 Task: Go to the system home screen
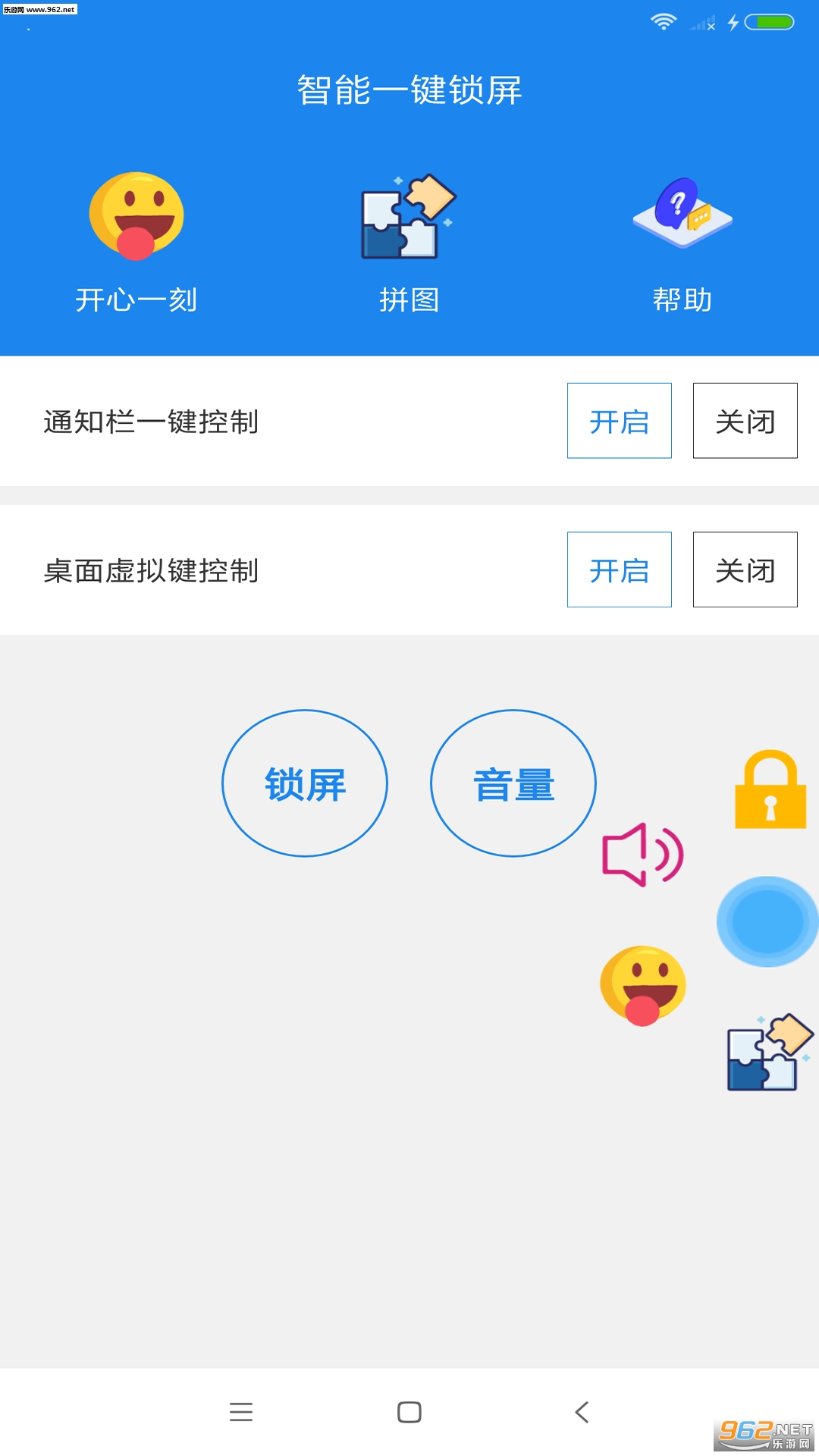click(x=409, y=1412)
